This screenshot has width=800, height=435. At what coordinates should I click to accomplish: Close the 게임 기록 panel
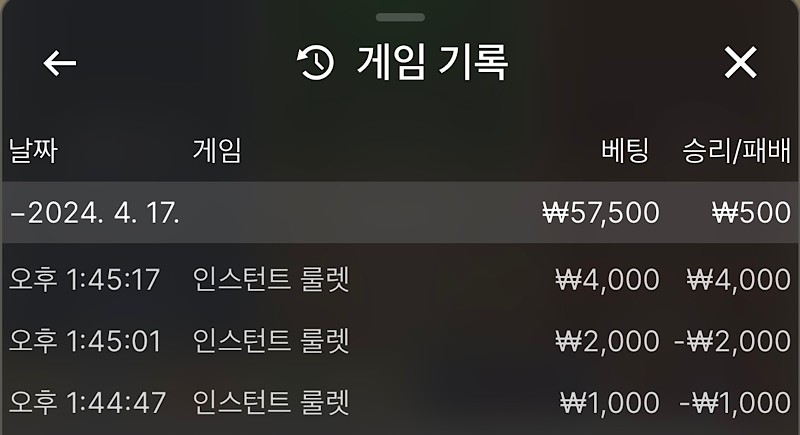pos(740,63)
